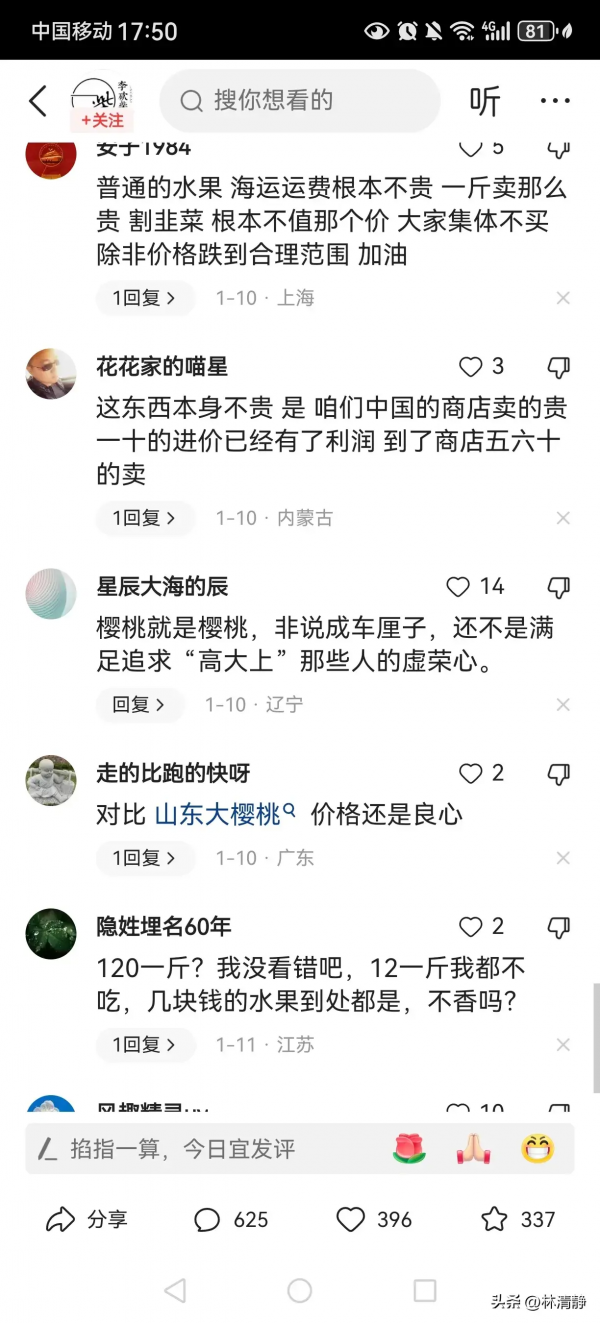Go back using the top-left arrow
Image resolution: width=600 pixels, height=1323 pixels.
(x=38, y=101)
